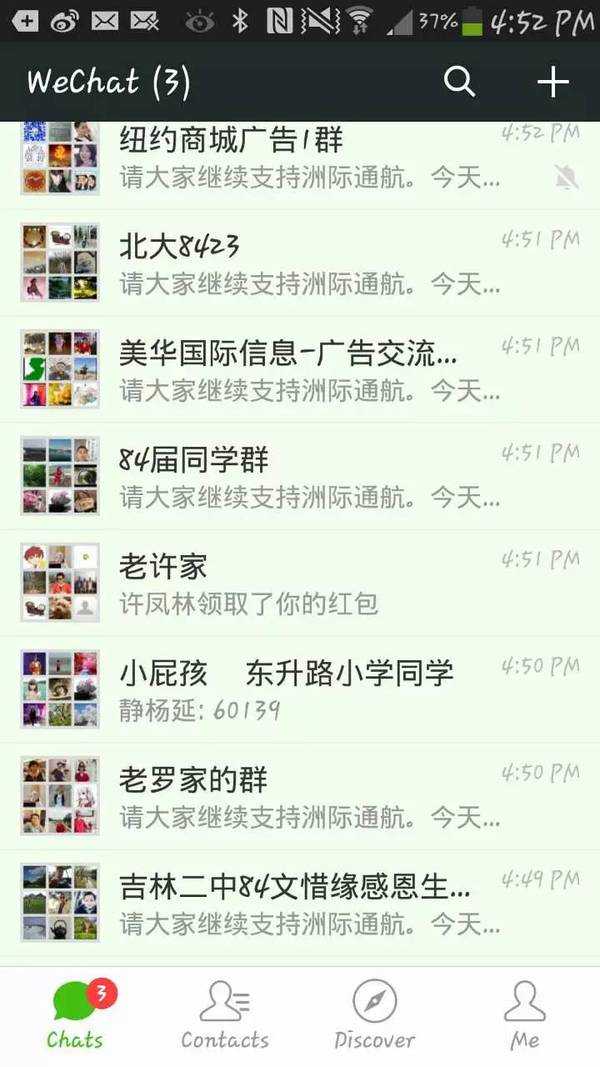This screenshot has height=1067, width=600.
Task: Tap the plus icon to add new
Action: (x=553, y=82)
